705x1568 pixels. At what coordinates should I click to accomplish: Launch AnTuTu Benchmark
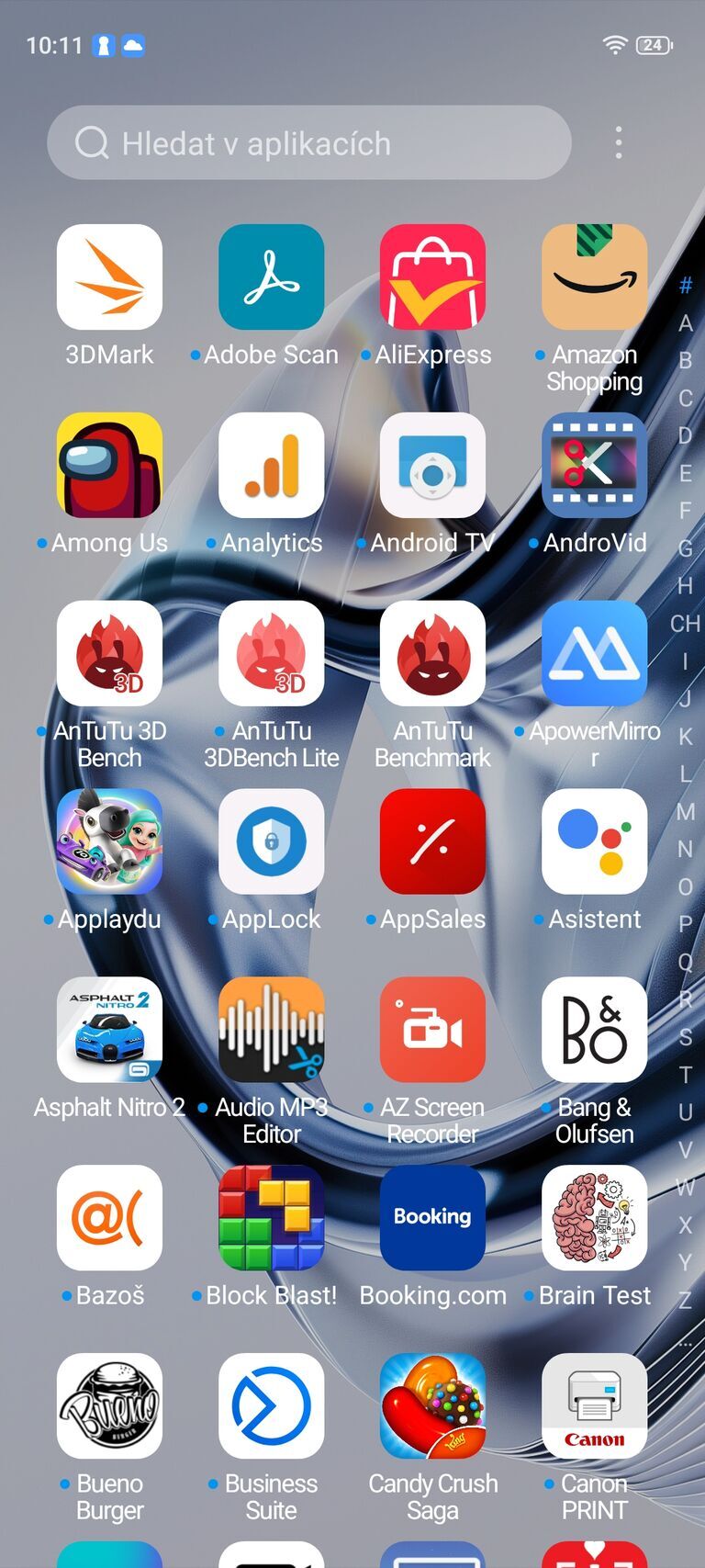432,654
